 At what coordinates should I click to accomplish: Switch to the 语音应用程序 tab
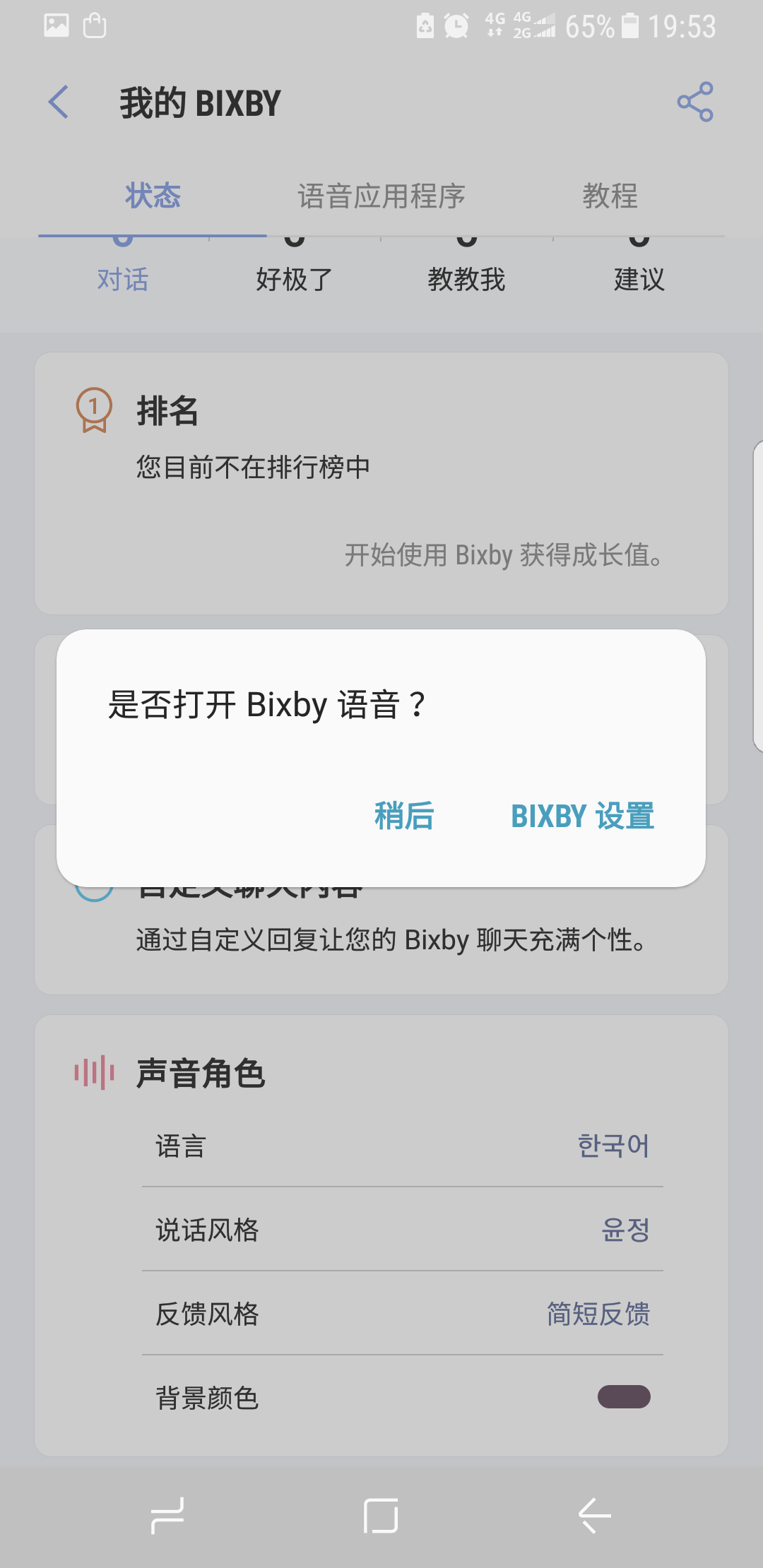point(381,196)
